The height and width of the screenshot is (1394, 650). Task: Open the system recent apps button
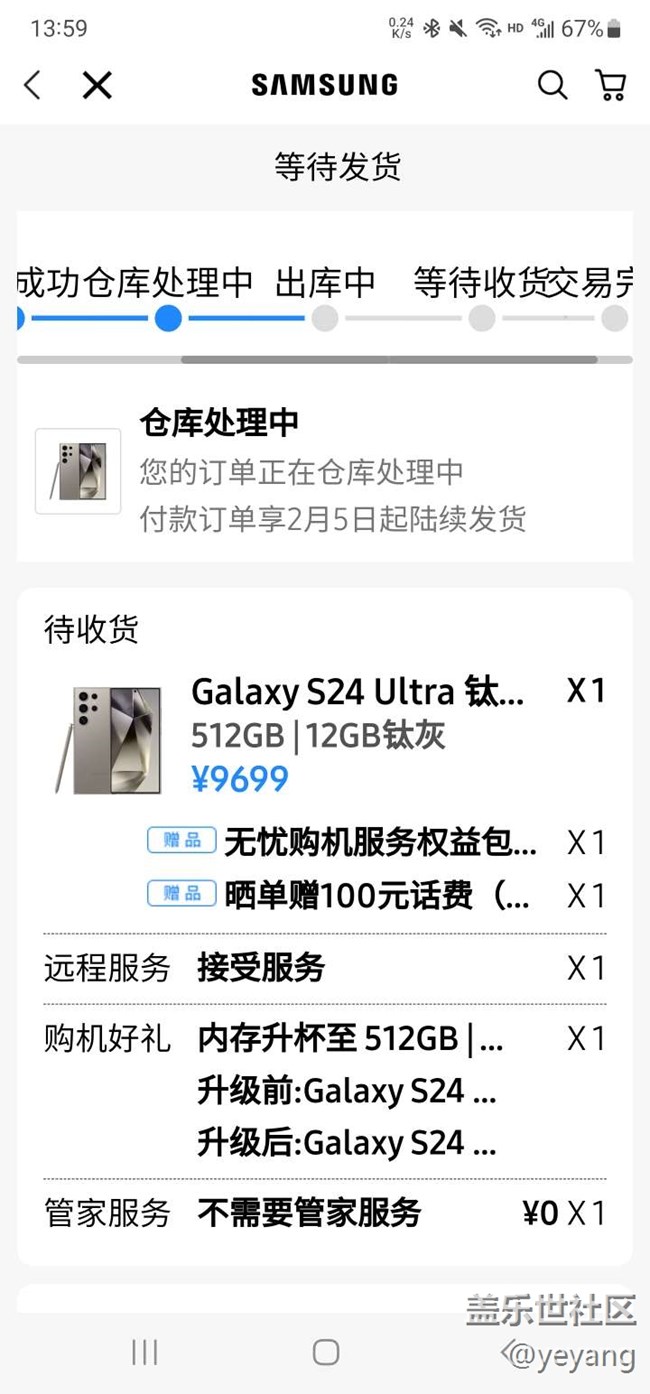[145, 1352]
